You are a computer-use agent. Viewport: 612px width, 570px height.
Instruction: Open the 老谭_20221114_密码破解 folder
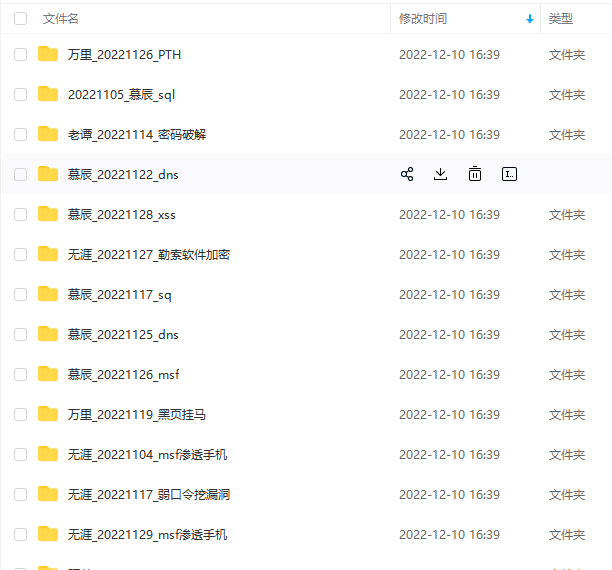click(137, 134)
